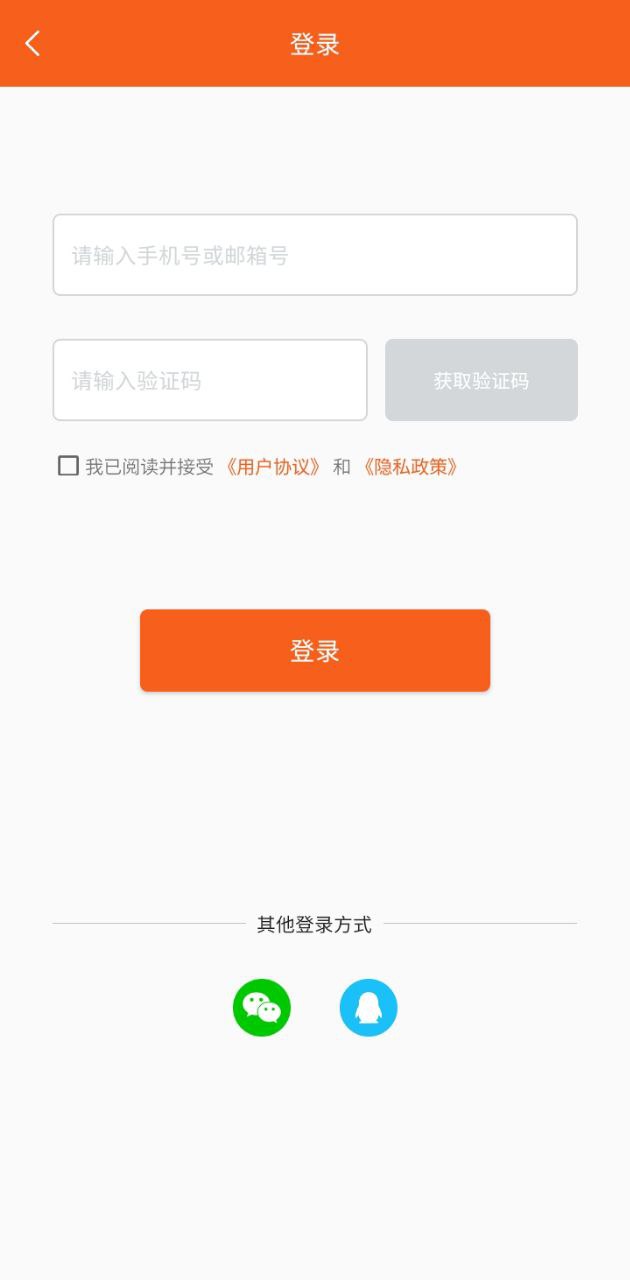630x1280 pixels.
Task: Open the 用户协议 link
Action: (273, 467)
